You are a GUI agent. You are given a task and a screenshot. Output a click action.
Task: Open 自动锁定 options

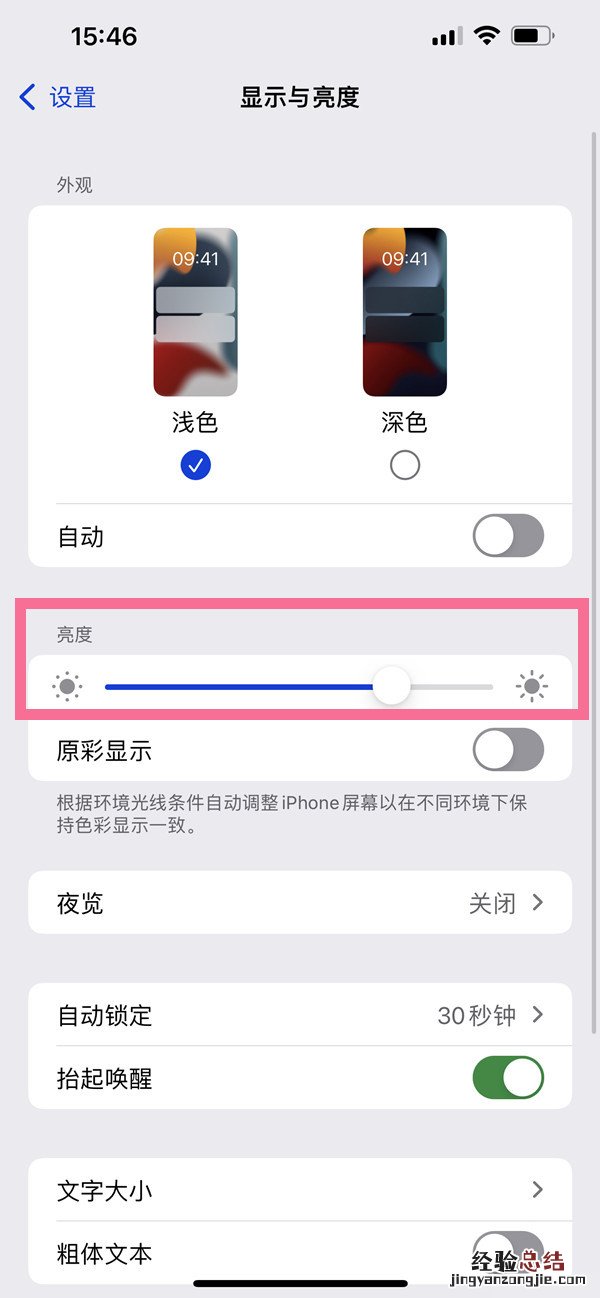[300, 1015]
